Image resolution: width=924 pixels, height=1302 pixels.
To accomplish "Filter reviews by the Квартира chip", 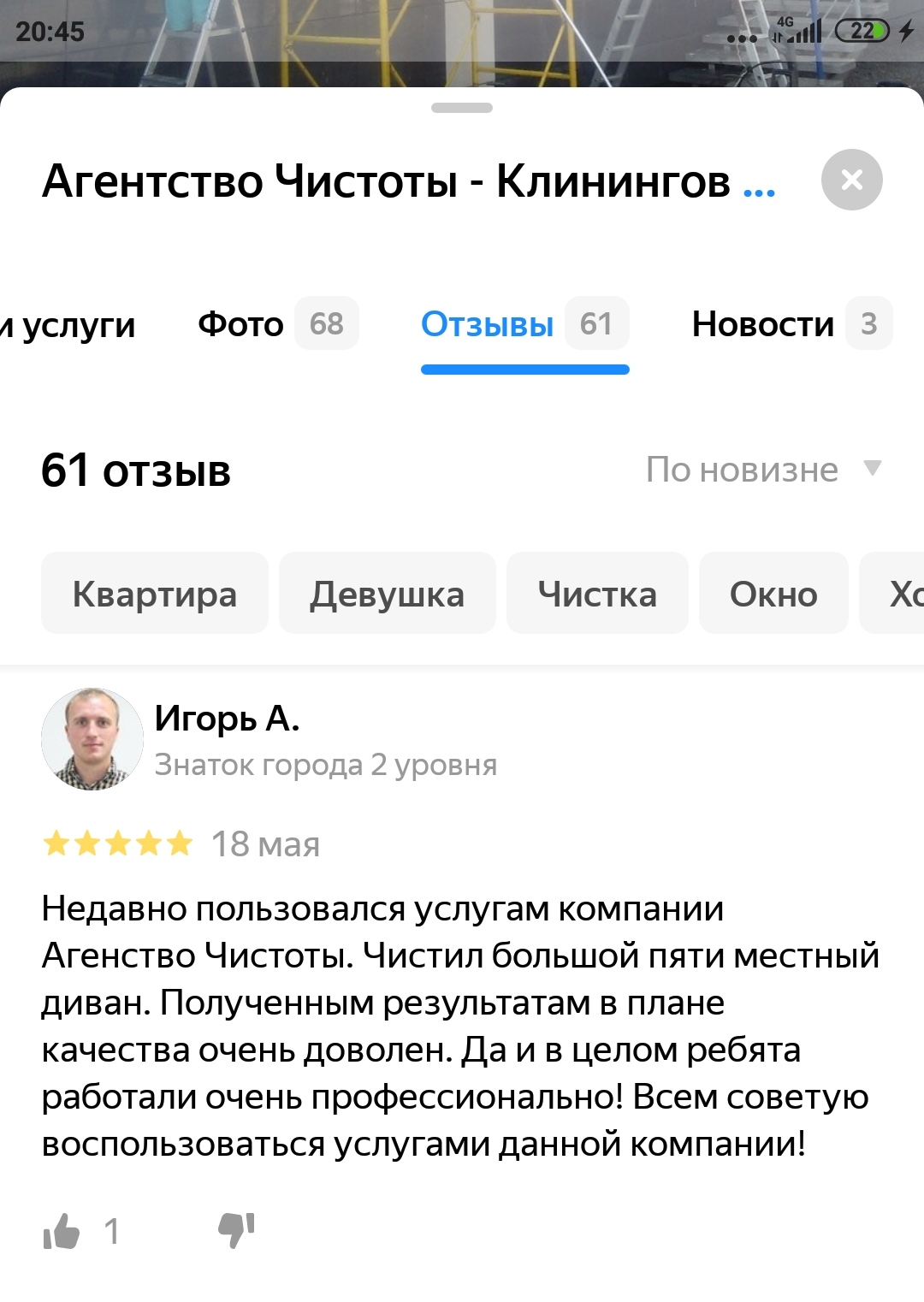I will [x=155, y=593].
